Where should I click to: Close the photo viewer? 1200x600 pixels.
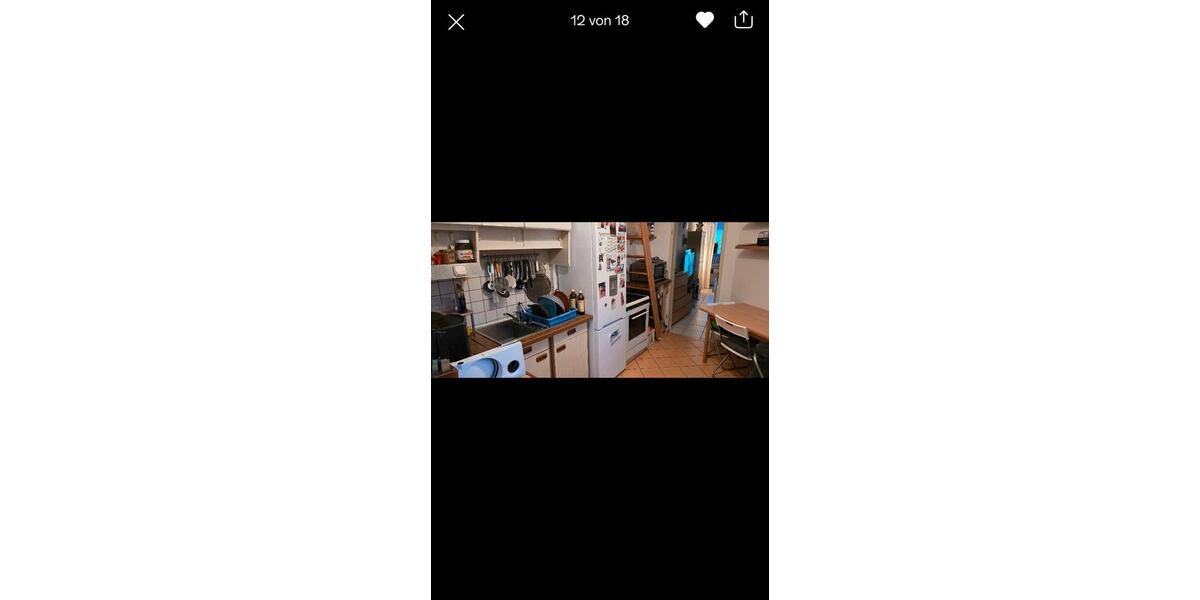[x=456, y=22]
